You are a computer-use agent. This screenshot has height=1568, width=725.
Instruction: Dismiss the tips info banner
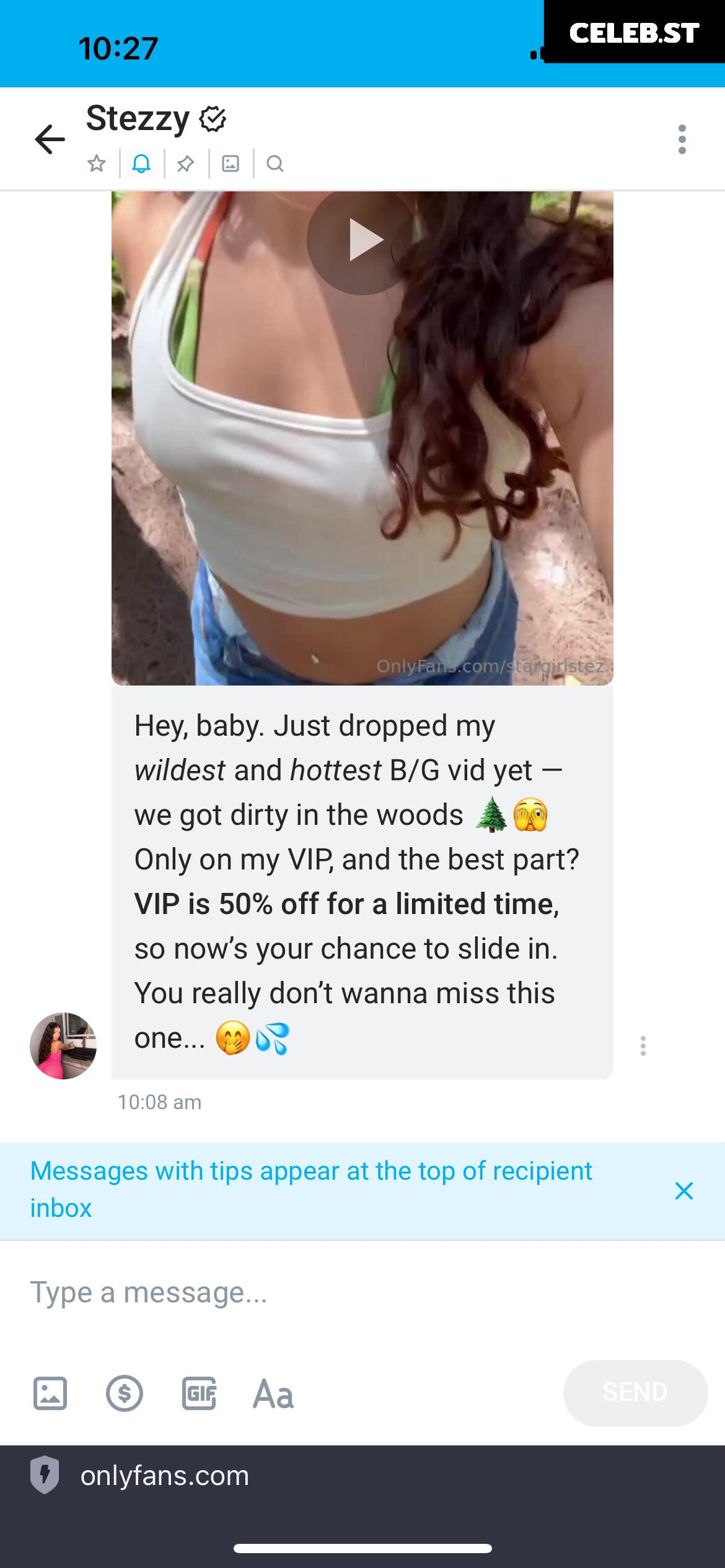(683, 1190)
